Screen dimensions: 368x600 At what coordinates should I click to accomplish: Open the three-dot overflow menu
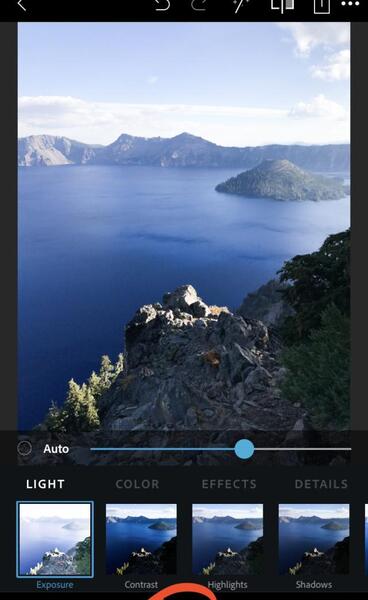pyautogui.click(x=350, y=4)
